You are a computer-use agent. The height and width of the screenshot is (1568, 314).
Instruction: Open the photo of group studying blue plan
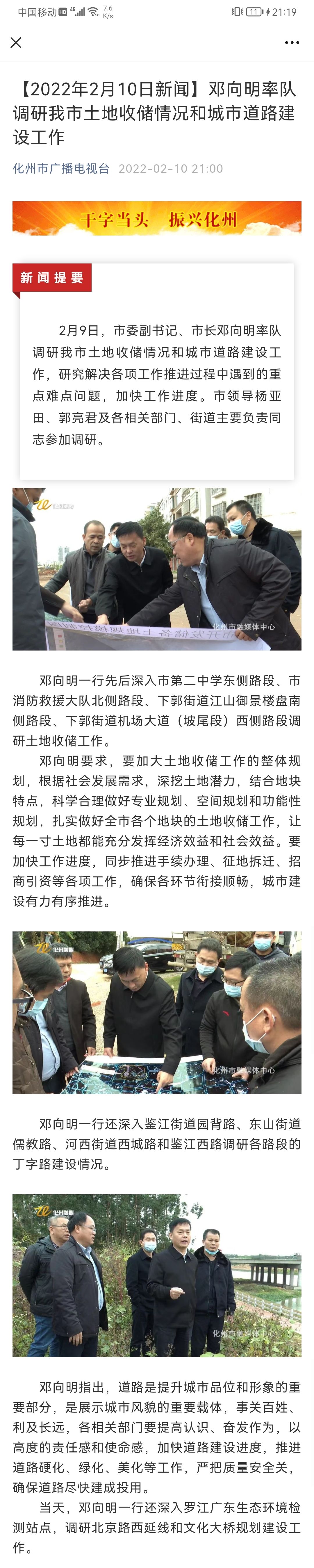click(x=157, y=1012)
